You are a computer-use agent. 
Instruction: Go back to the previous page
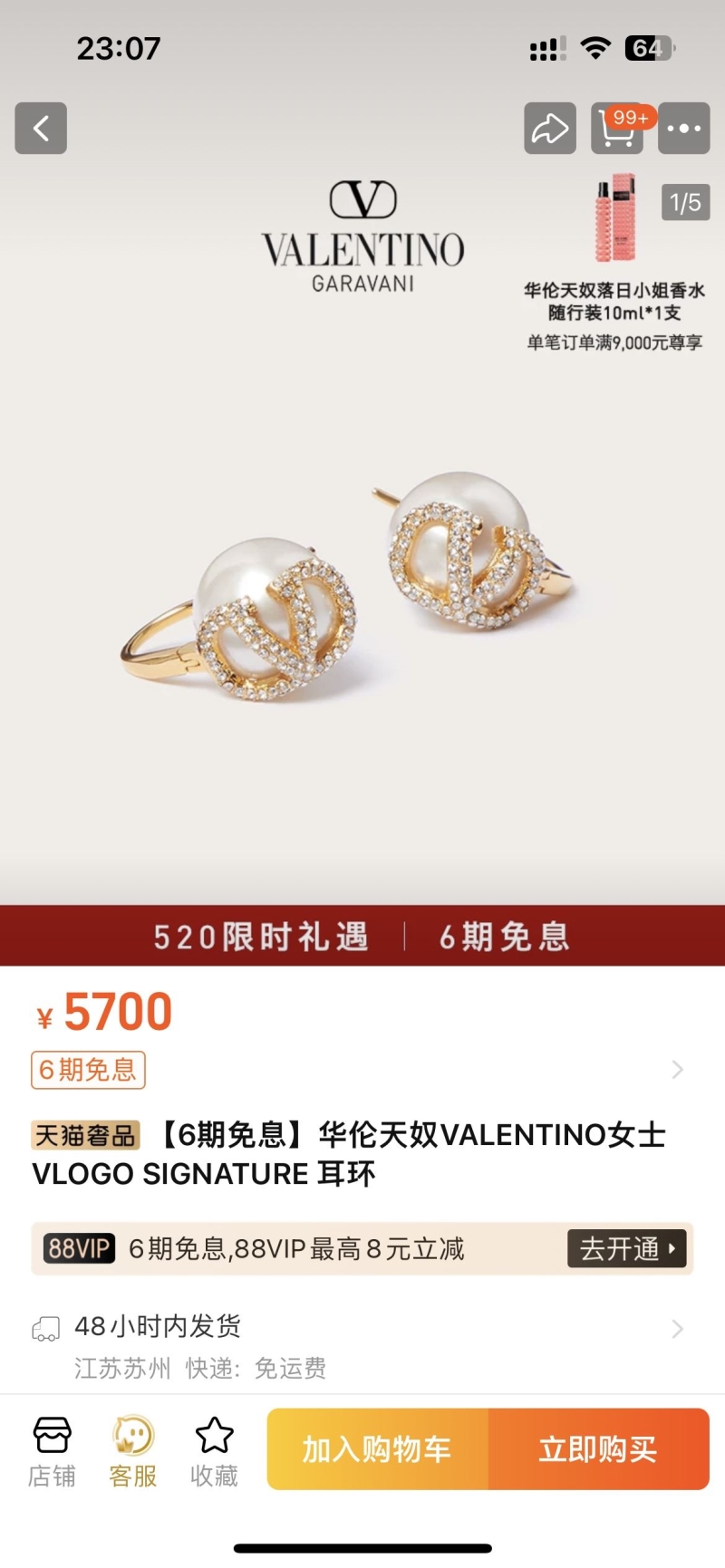41,129
